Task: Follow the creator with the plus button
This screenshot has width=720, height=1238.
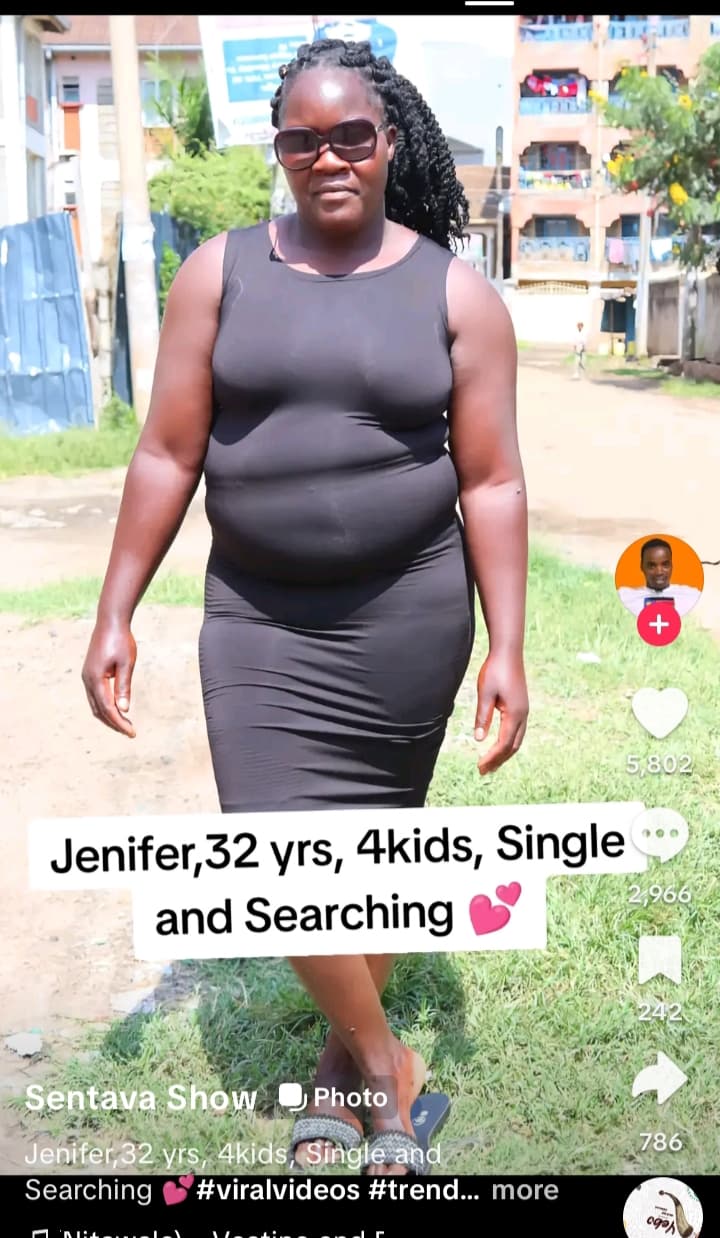Action: pos(658,625)
